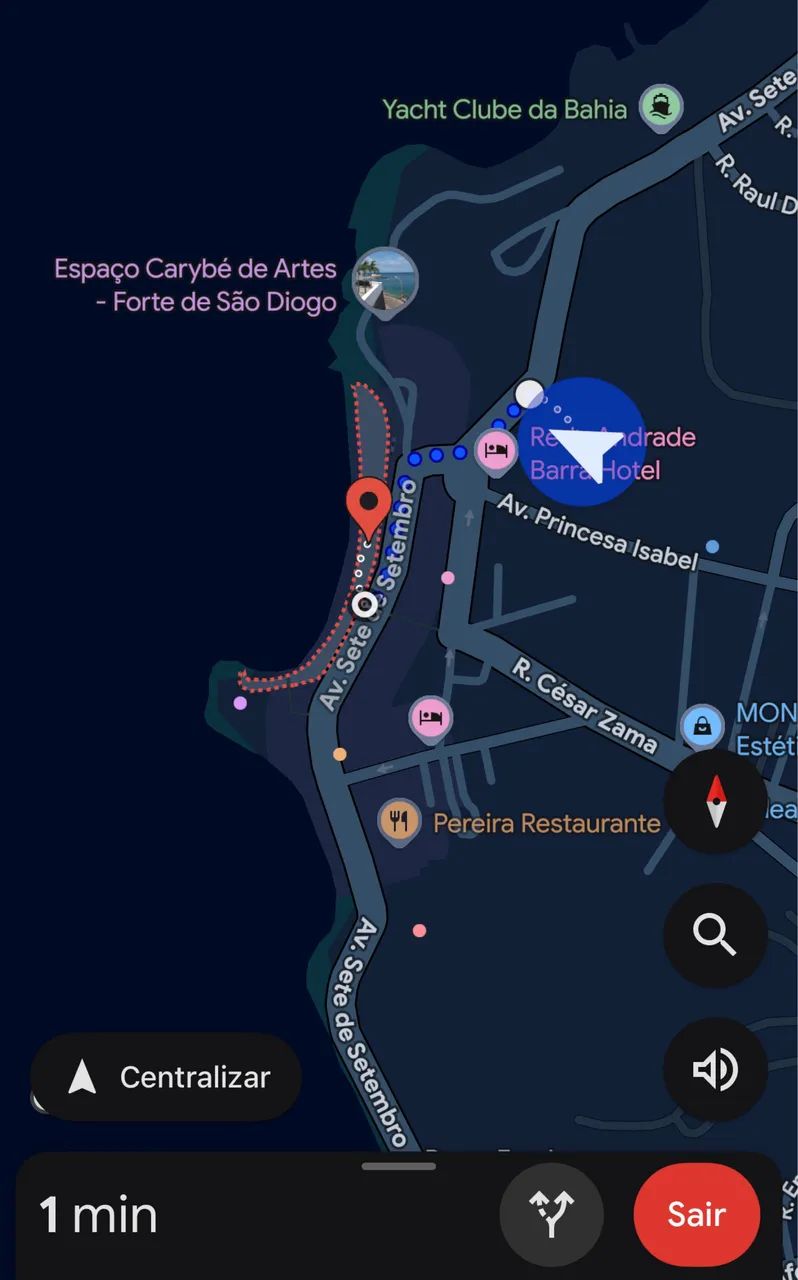Tap the 1 min arrival time label

[x=98, y=1213]
